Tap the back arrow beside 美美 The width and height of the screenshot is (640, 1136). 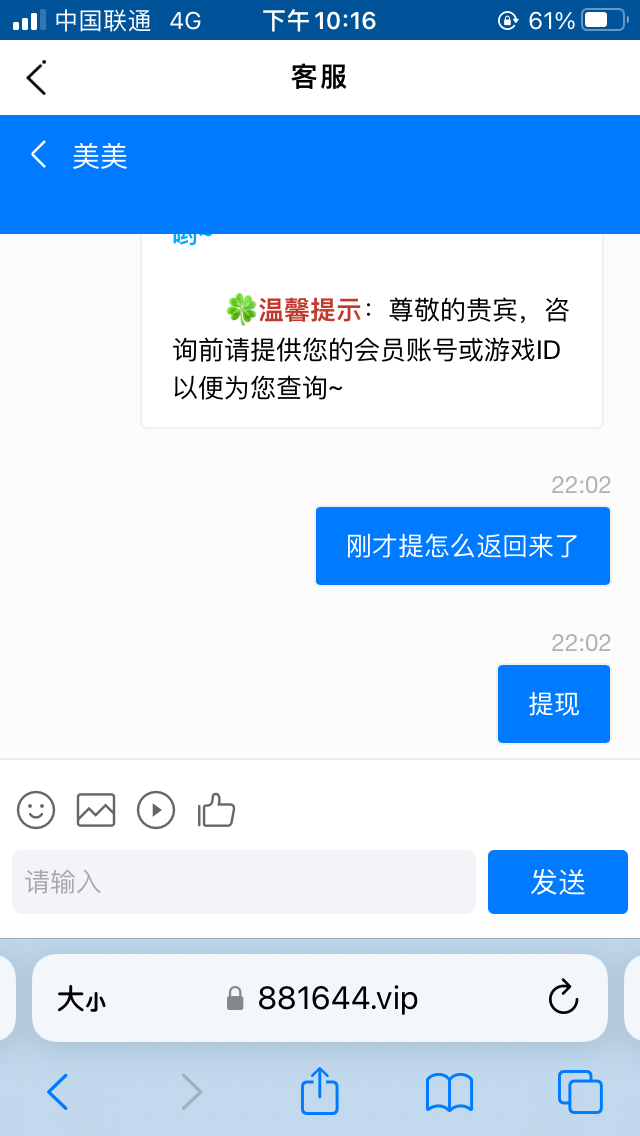(39, 154)
